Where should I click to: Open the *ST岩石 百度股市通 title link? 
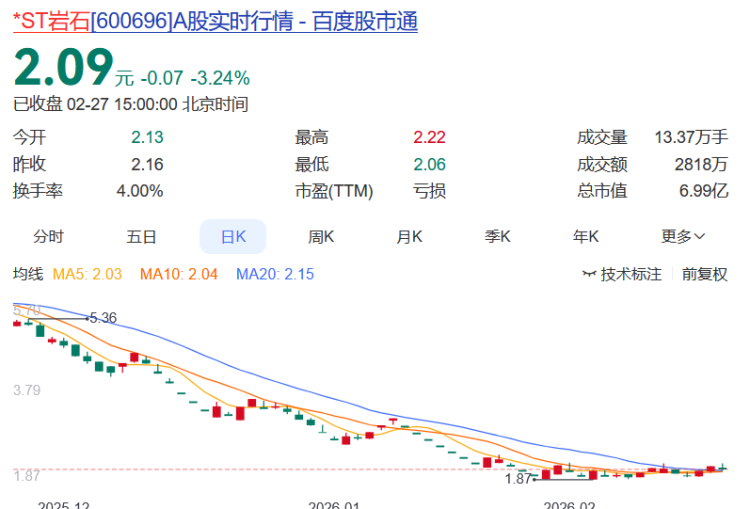click(x=215, y=20)
